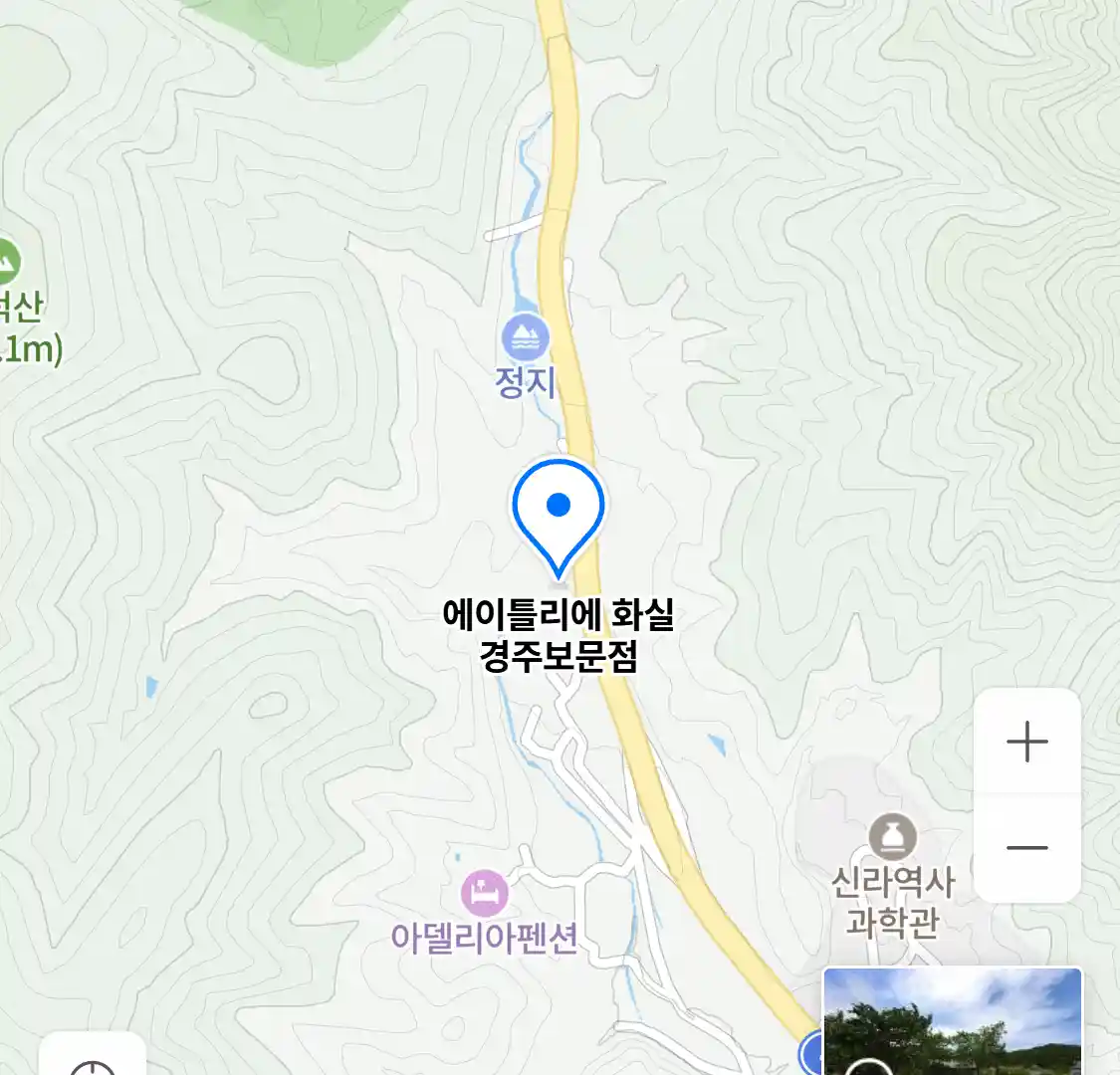
Task: Open the street view photo thumbnail
Action: click(x=952, y=1021)
